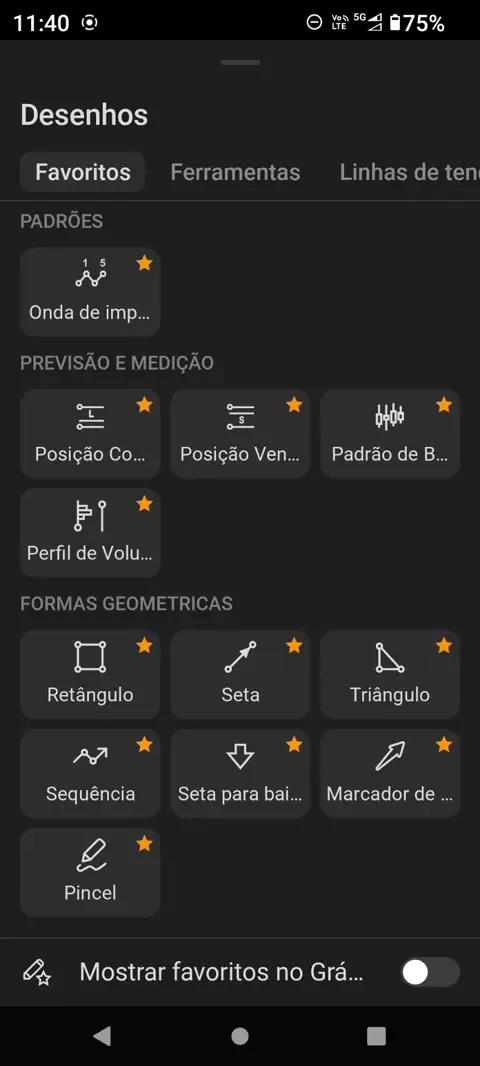
Task: Choose the Seta para baixo tool
Action: [x=240, y=774]
